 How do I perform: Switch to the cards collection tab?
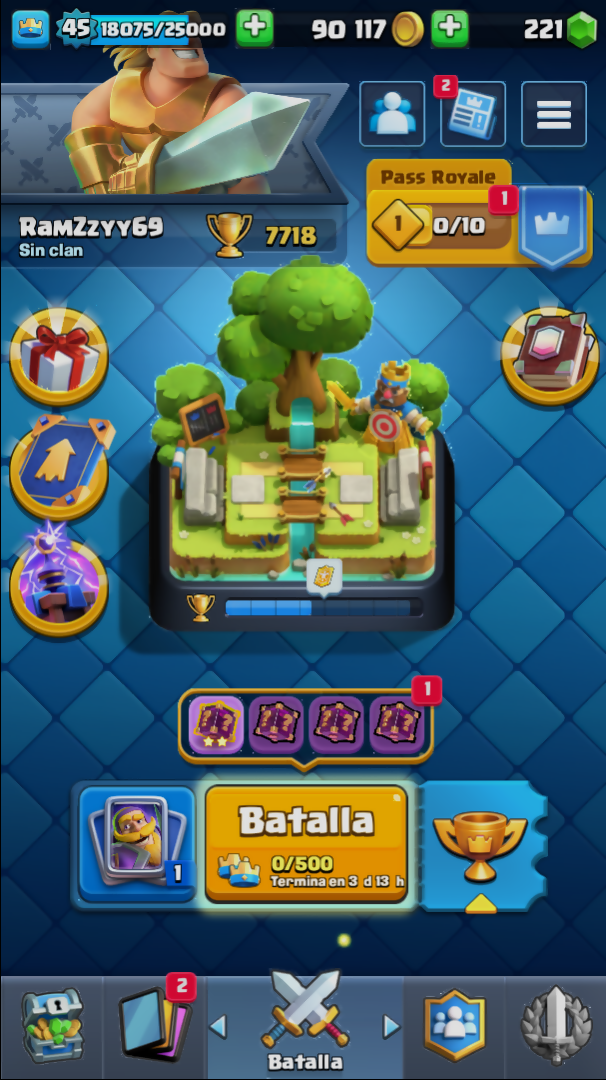coord(153,1027)
